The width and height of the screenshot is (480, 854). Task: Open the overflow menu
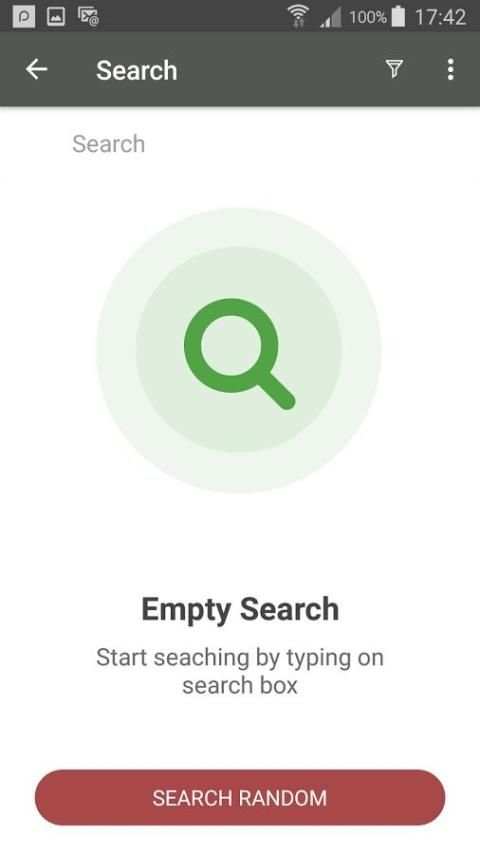(x=451, y=70)
